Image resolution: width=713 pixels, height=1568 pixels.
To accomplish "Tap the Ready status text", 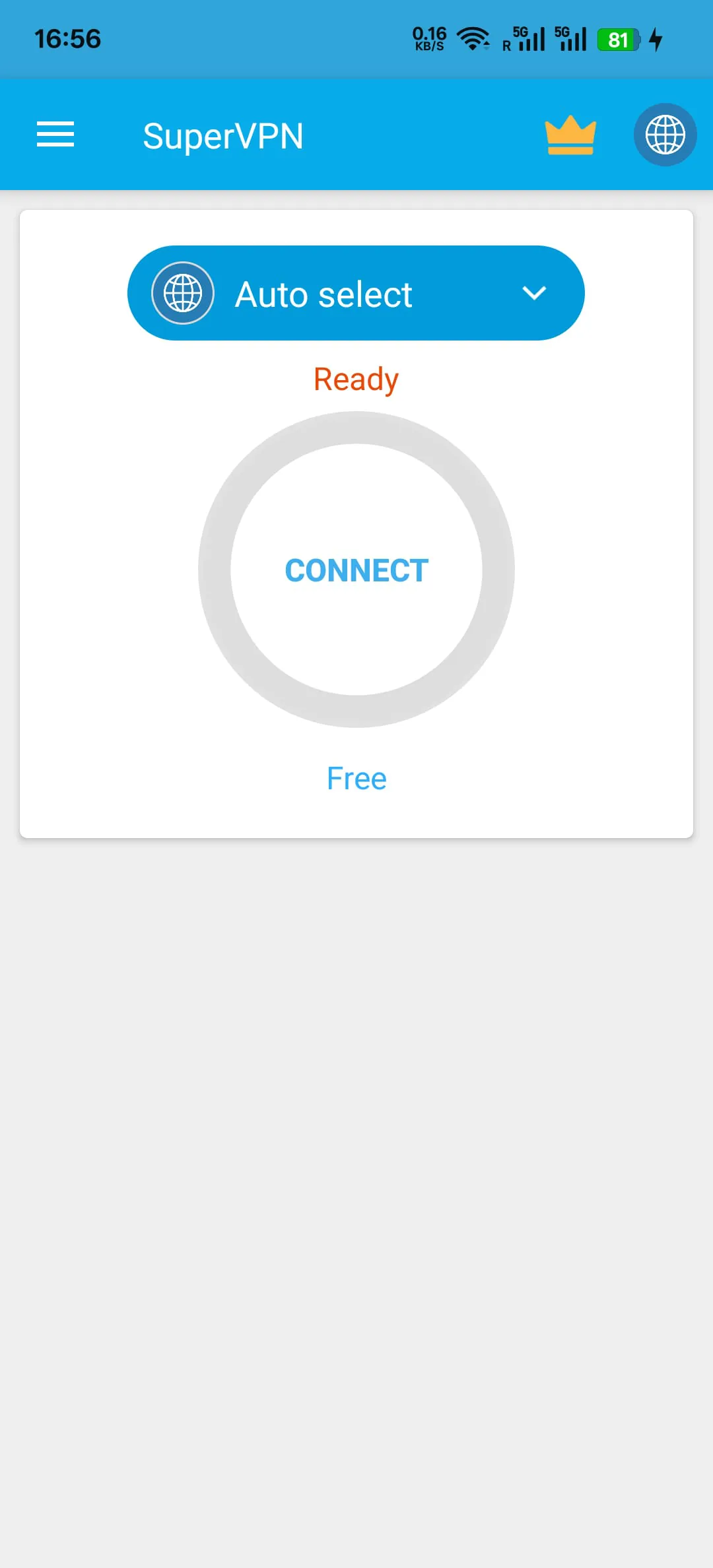I will click(x=355, y=378).
